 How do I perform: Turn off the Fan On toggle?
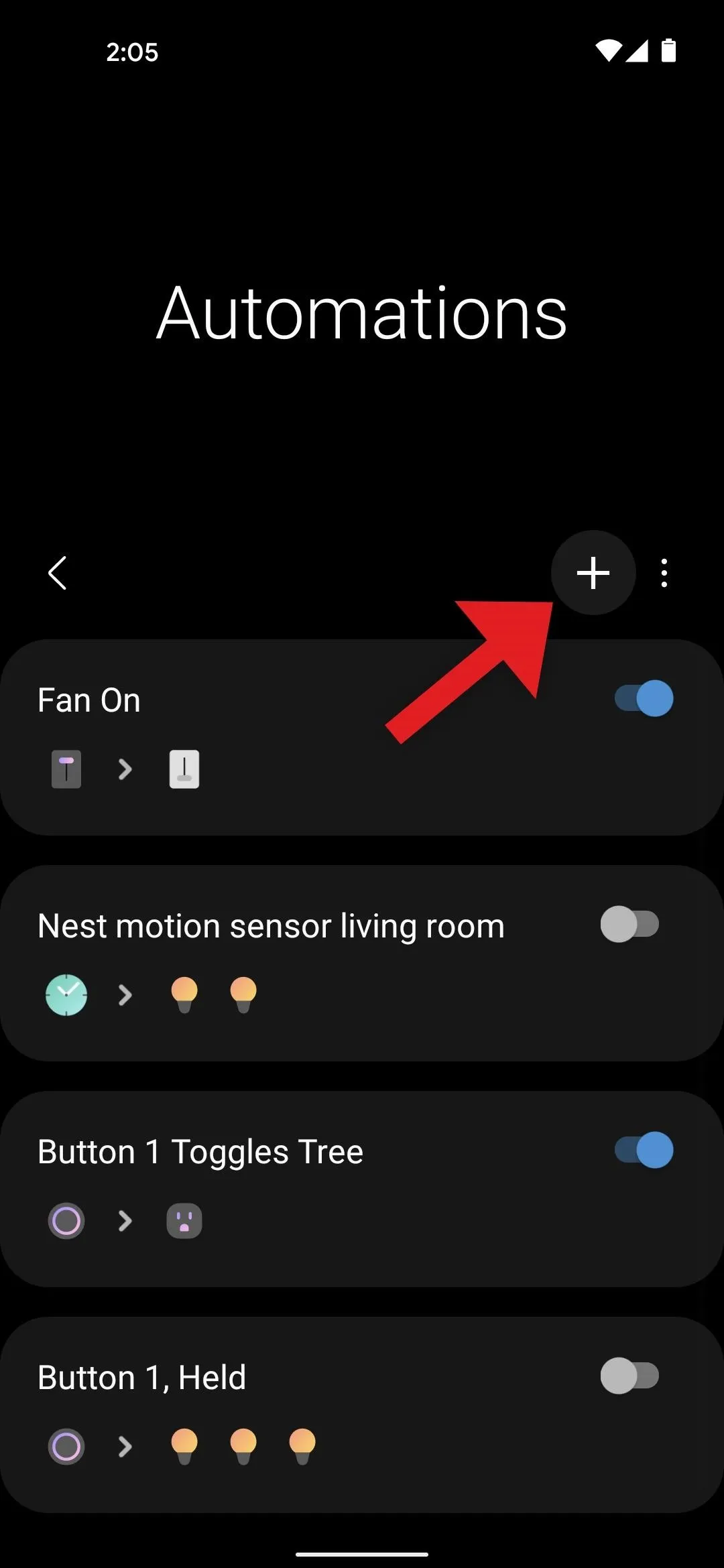coord(644,699)
